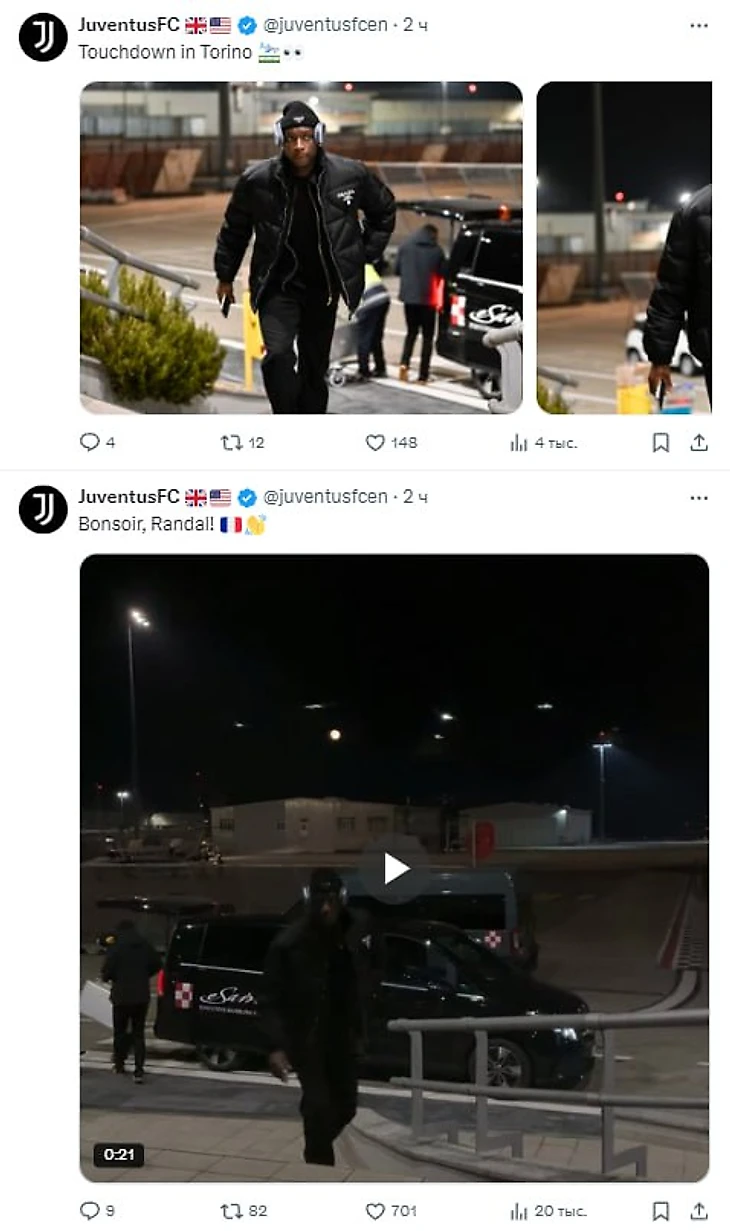Repost the Touchdown in Torino post
This screenshot has height=1231, width=730.
232,443
